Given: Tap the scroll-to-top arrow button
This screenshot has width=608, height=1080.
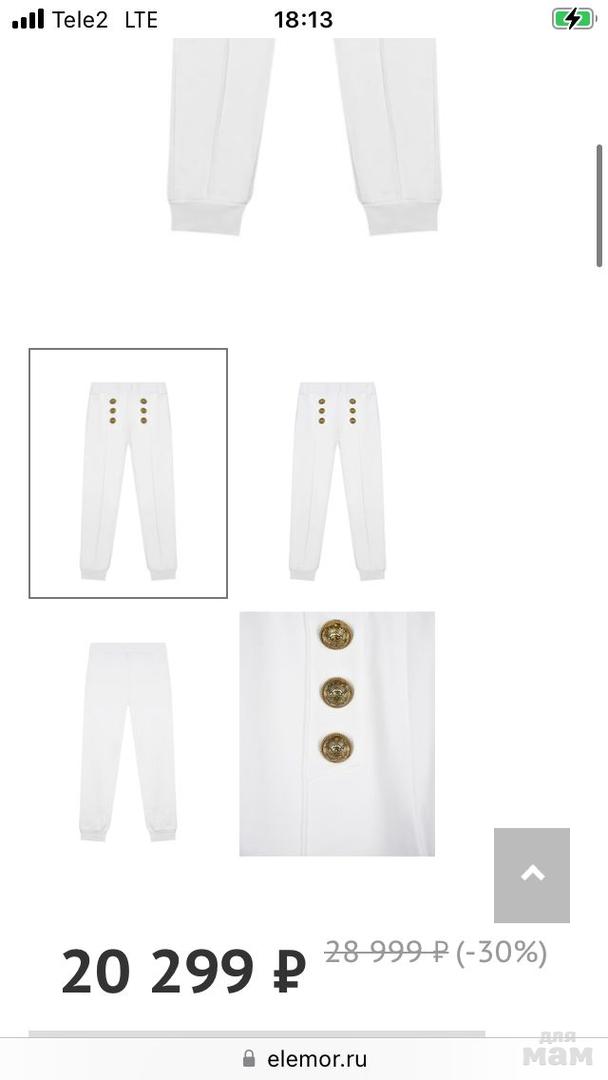Looking at the screenshot, I should click(532, 875).
